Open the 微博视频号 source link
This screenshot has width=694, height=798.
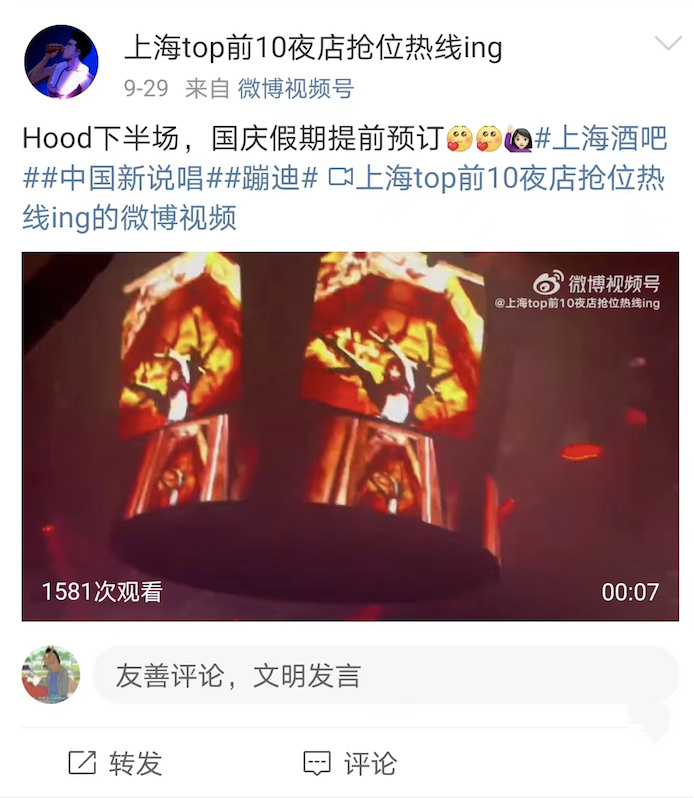295,89
